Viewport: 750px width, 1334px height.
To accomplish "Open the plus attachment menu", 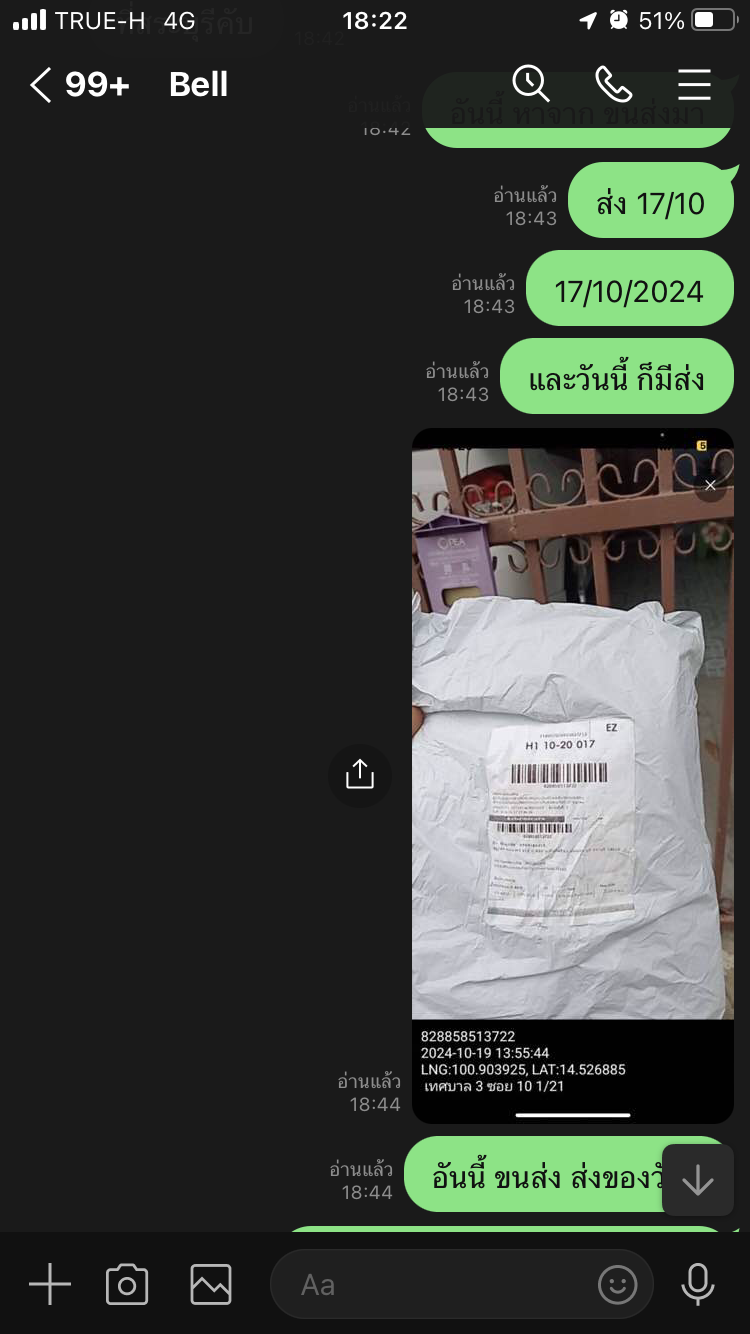I will point(49,1284).
